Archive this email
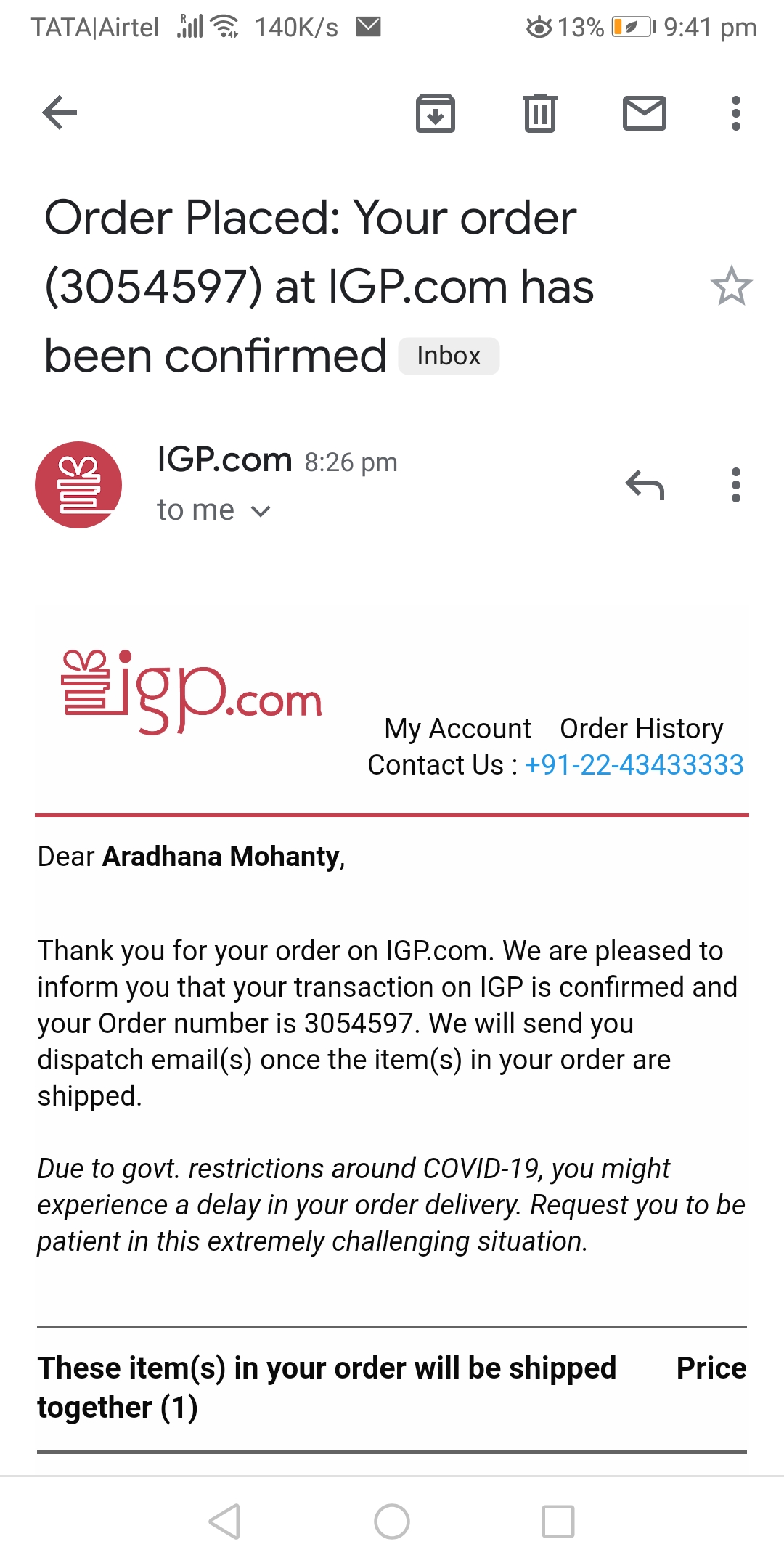784x1568 pixels. pos(436,113)
